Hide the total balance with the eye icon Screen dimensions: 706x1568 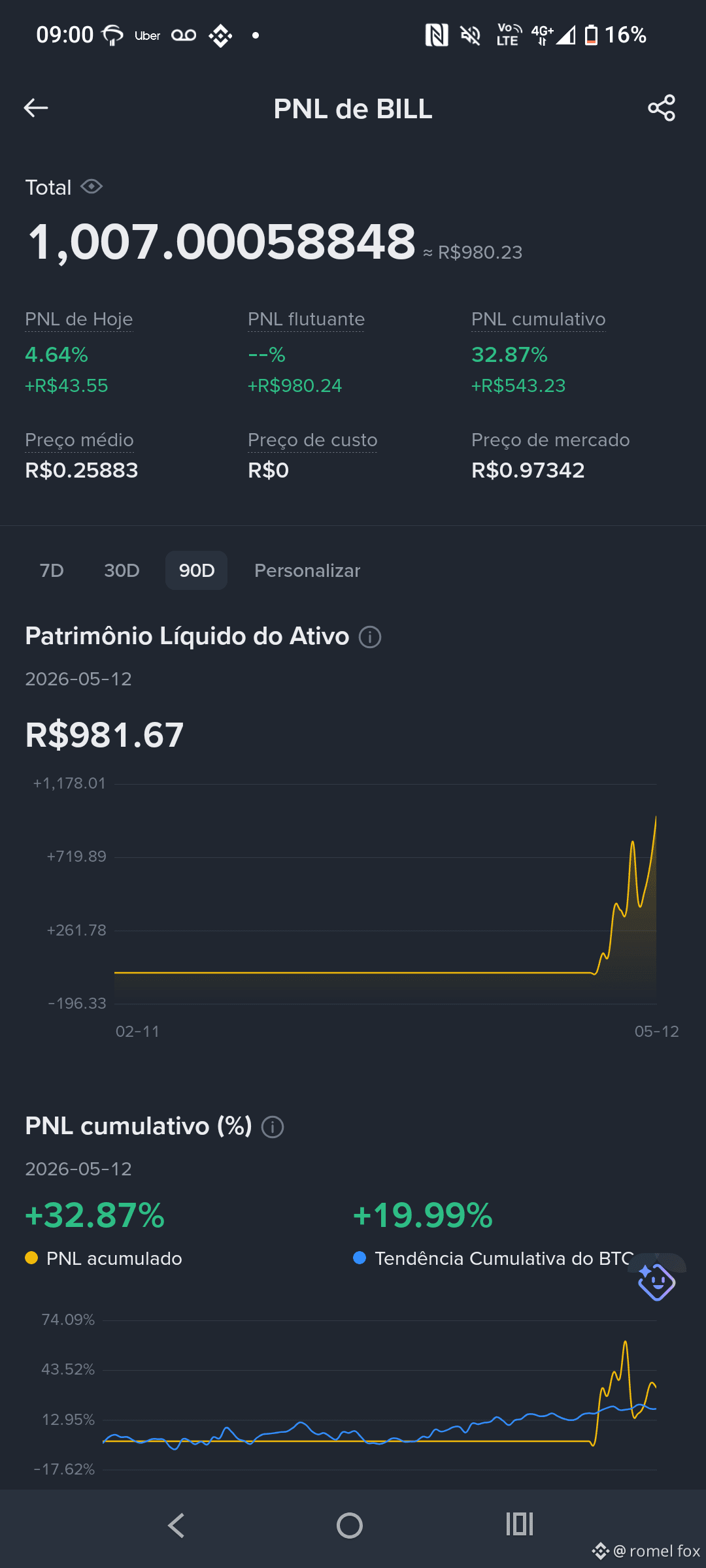point(92,187)
